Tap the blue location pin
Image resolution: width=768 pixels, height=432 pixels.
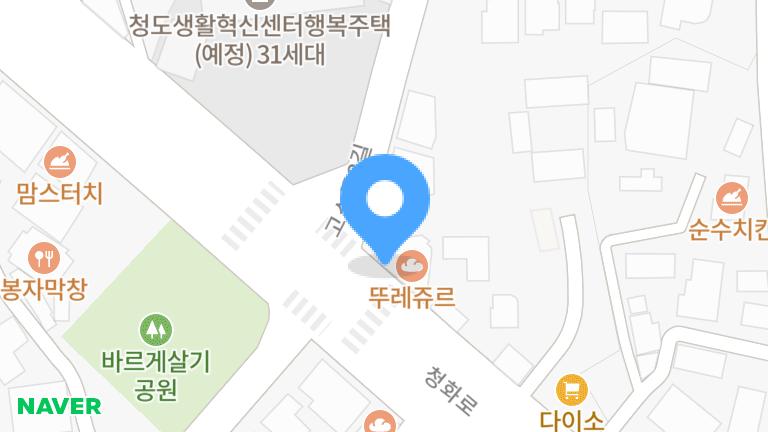[385, 201]
